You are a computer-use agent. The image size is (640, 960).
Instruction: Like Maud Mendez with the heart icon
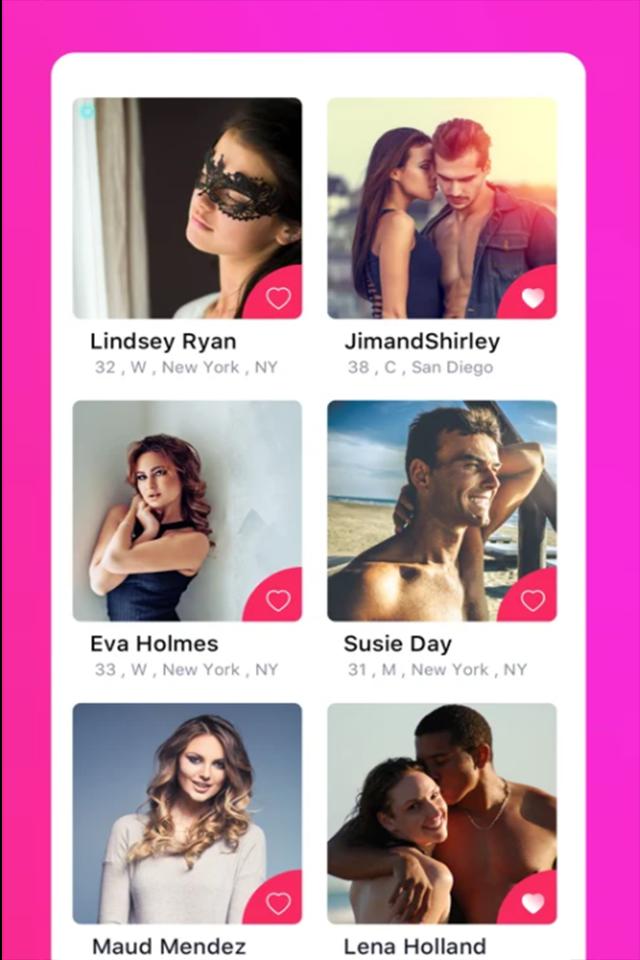coord(278,903)
